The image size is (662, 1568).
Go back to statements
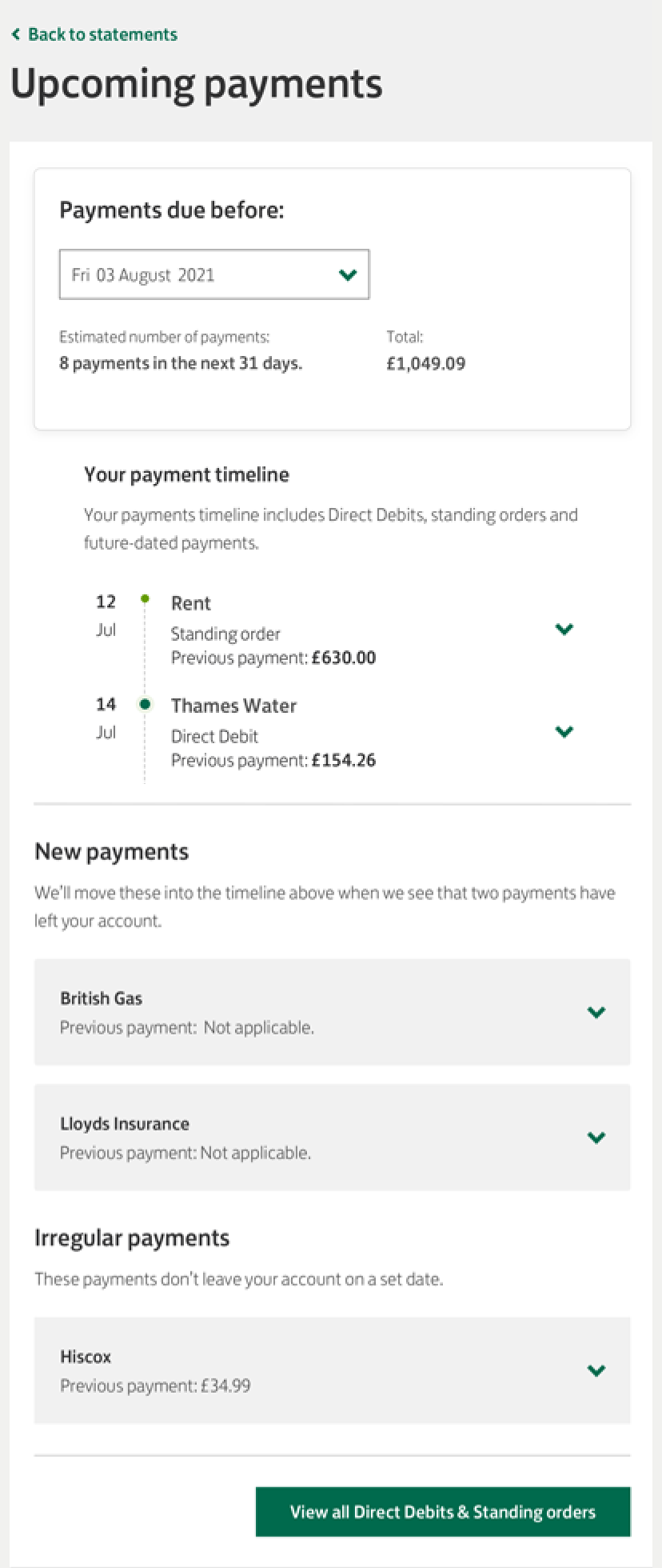tap(94, 34)
